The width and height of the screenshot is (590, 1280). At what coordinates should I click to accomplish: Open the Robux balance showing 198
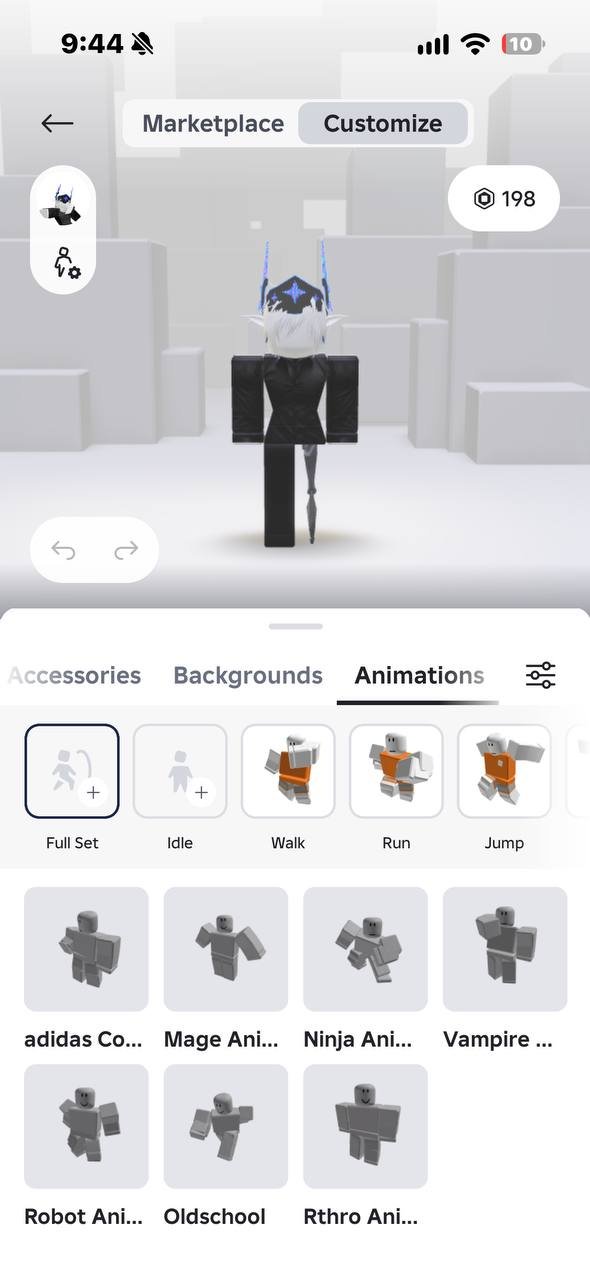pyautogui.click(x=504, y=199)
